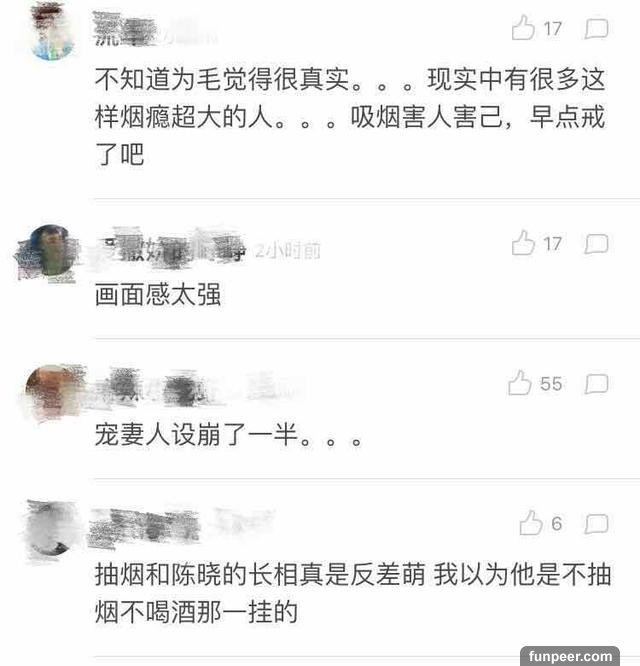View profile of the 宠妻人设崩了一半 commenter
The image size is (640, 666).
(x=52, y=388)
